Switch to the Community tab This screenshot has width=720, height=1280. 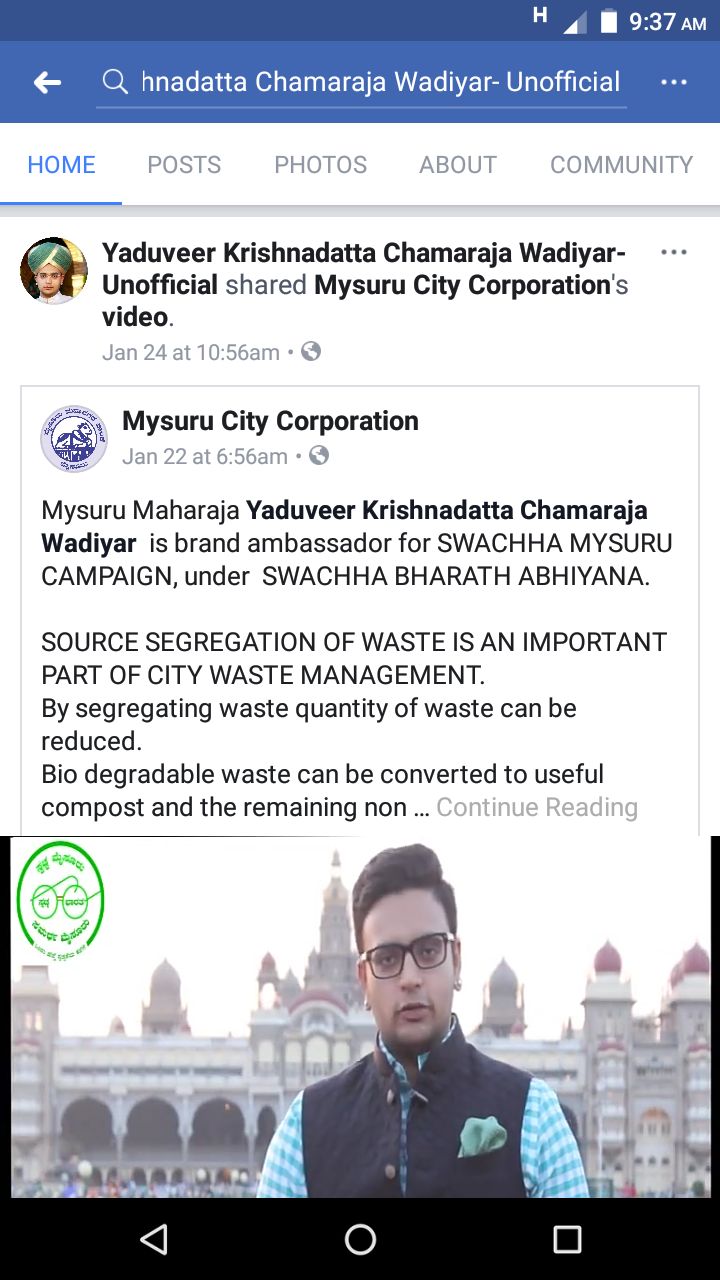[621, 165]
